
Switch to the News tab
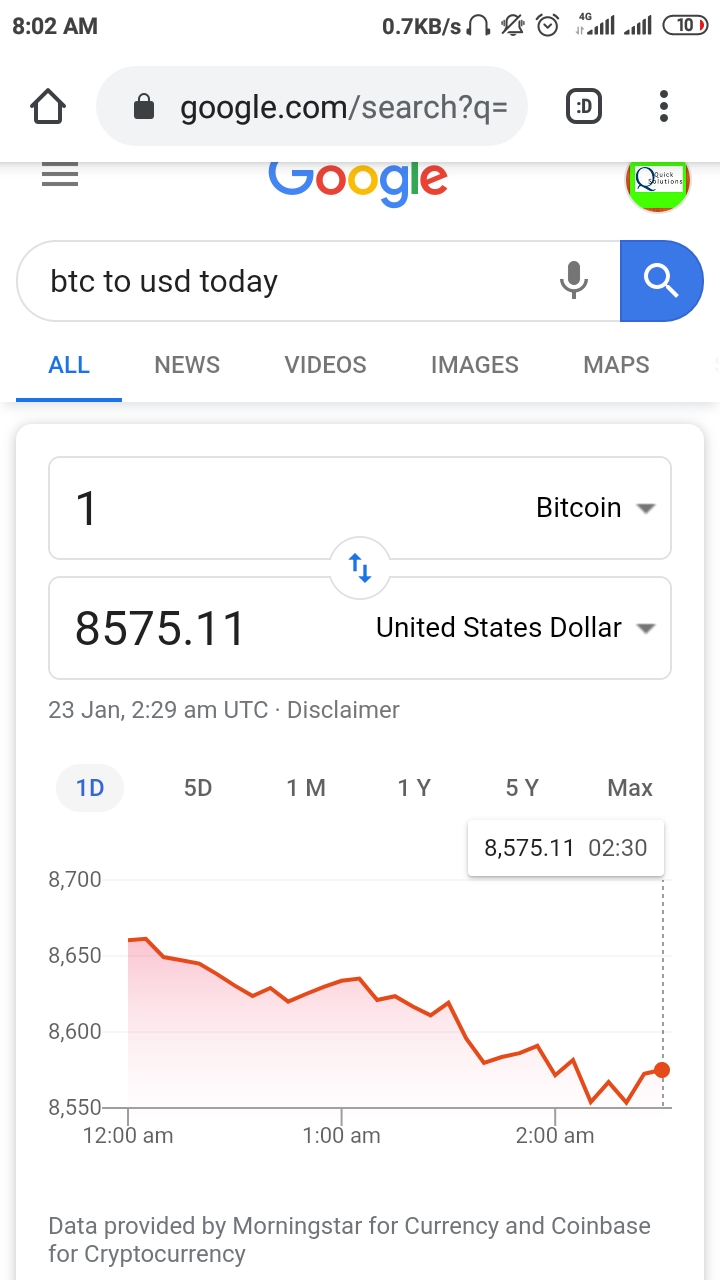click(187, 365)
